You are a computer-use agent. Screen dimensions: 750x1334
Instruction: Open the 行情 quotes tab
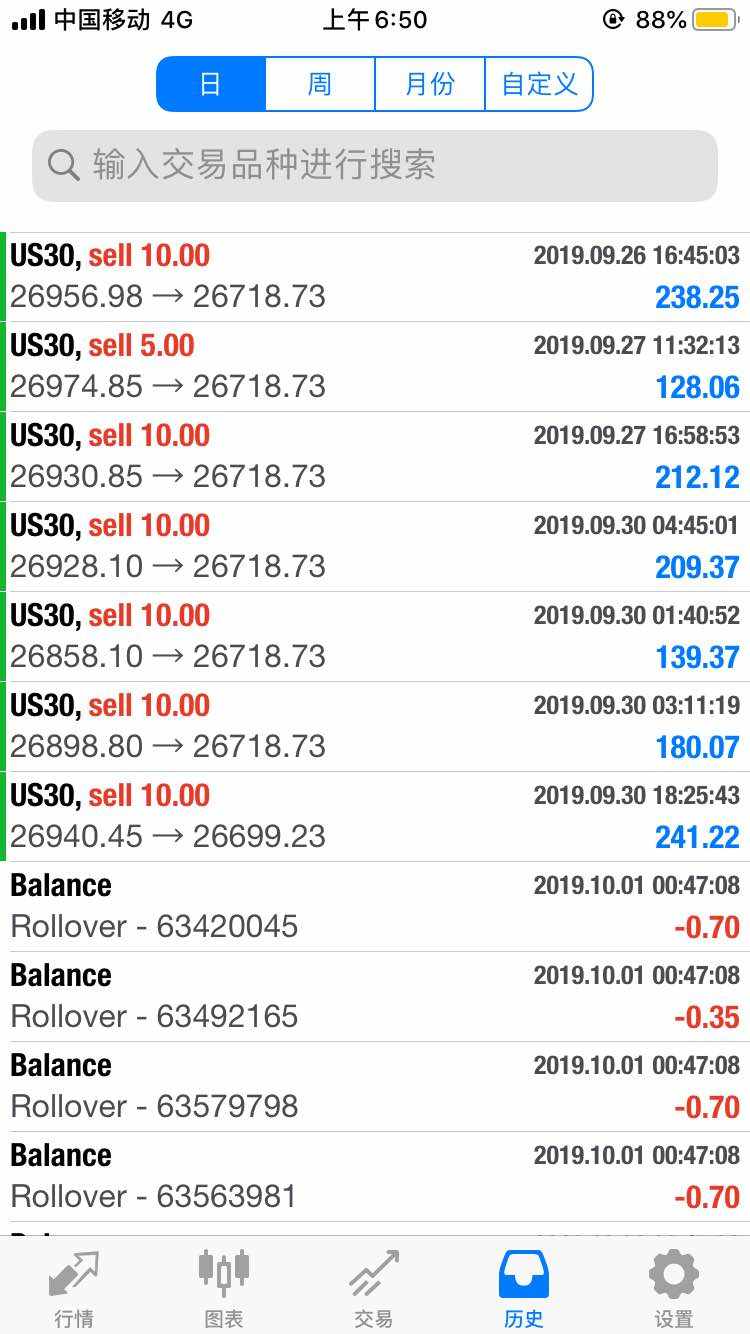74,1289
